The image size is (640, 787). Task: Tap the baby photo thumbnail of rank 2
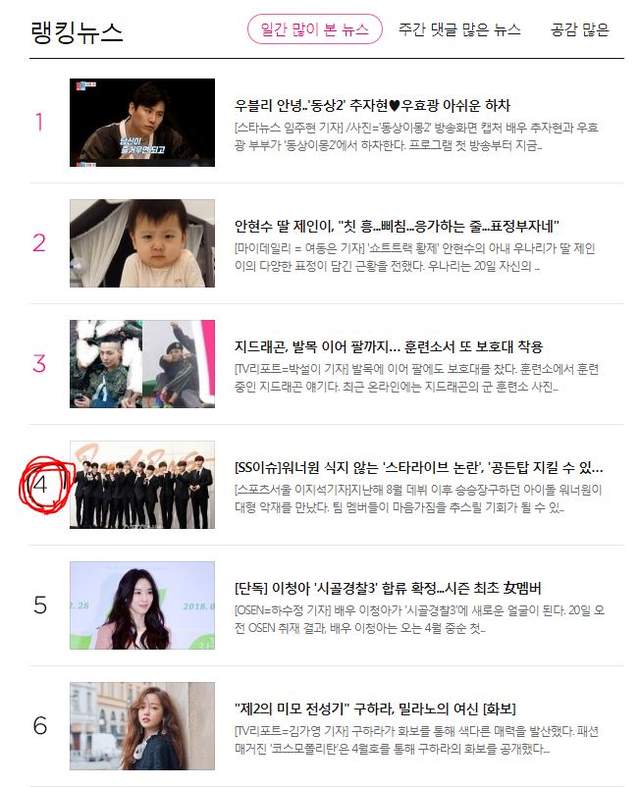[x=142, y=243]
